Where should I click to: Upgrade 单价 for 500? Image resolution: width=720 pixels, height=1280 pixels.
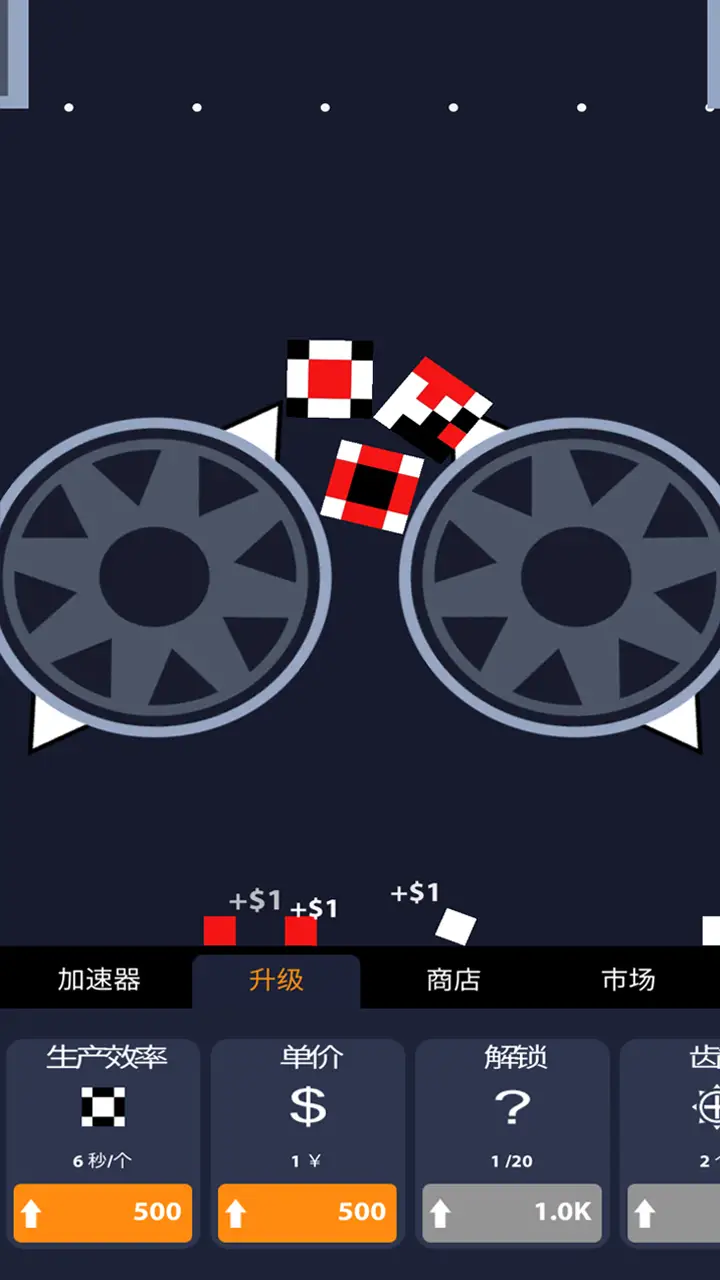coord(307,1213)
